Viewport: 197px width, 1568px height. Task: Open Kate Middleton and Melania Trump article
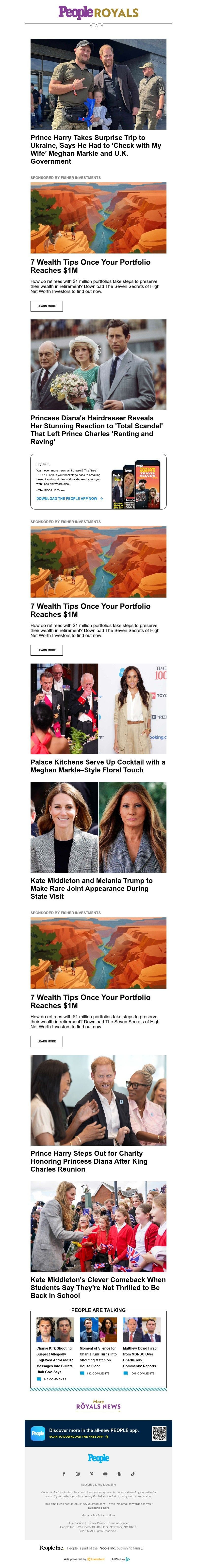[x=91, y=888]
